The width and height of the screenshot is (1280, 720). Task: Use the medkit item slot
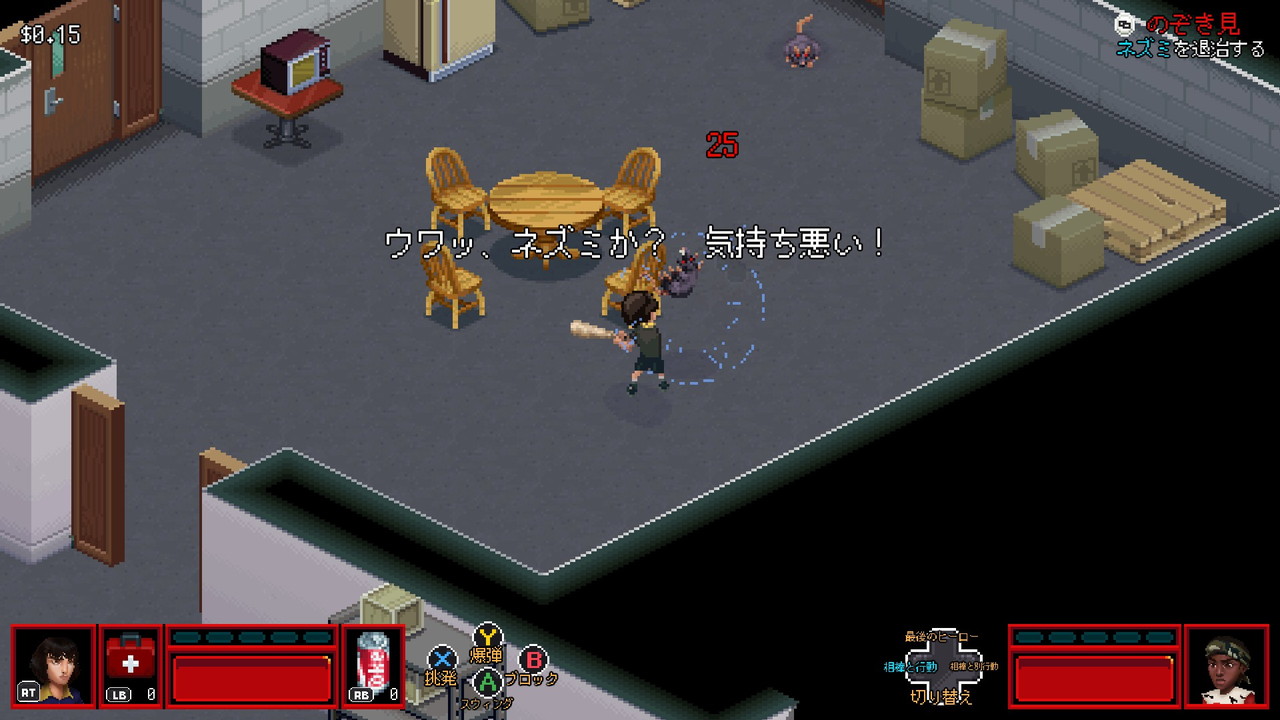click(x=130, y=664)
